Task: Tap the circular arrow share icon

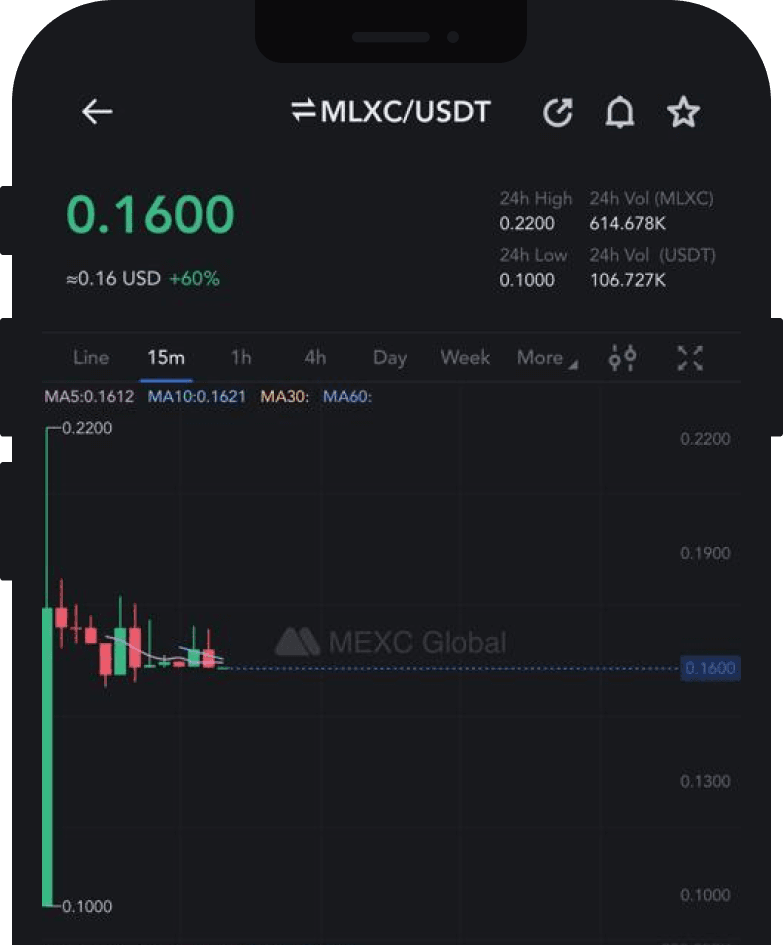Action: point(557,113)
